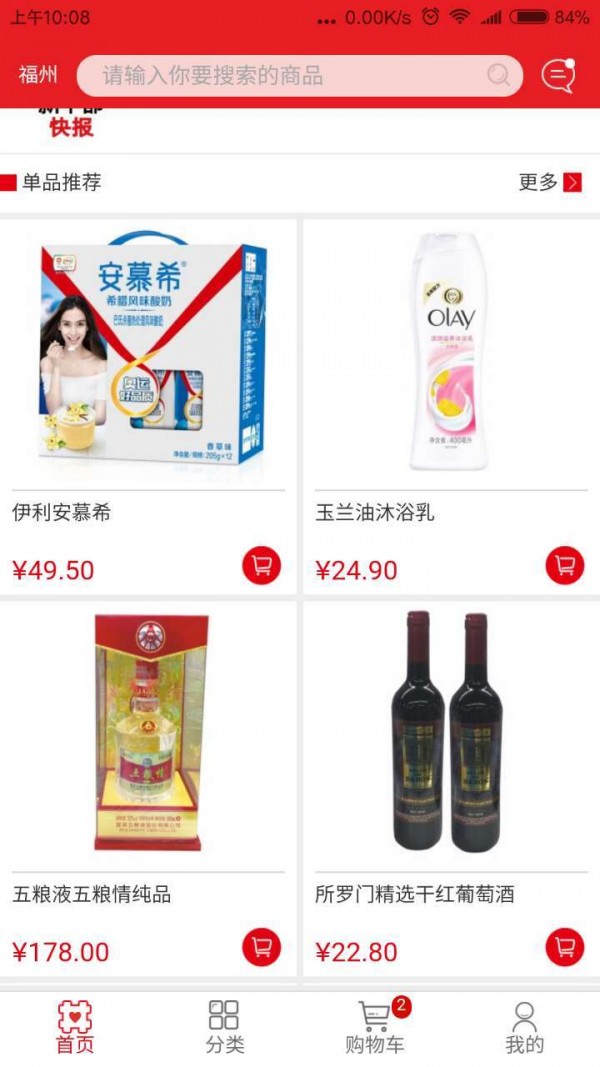Add 伊利安慕希 to cart

pos(262,566)
